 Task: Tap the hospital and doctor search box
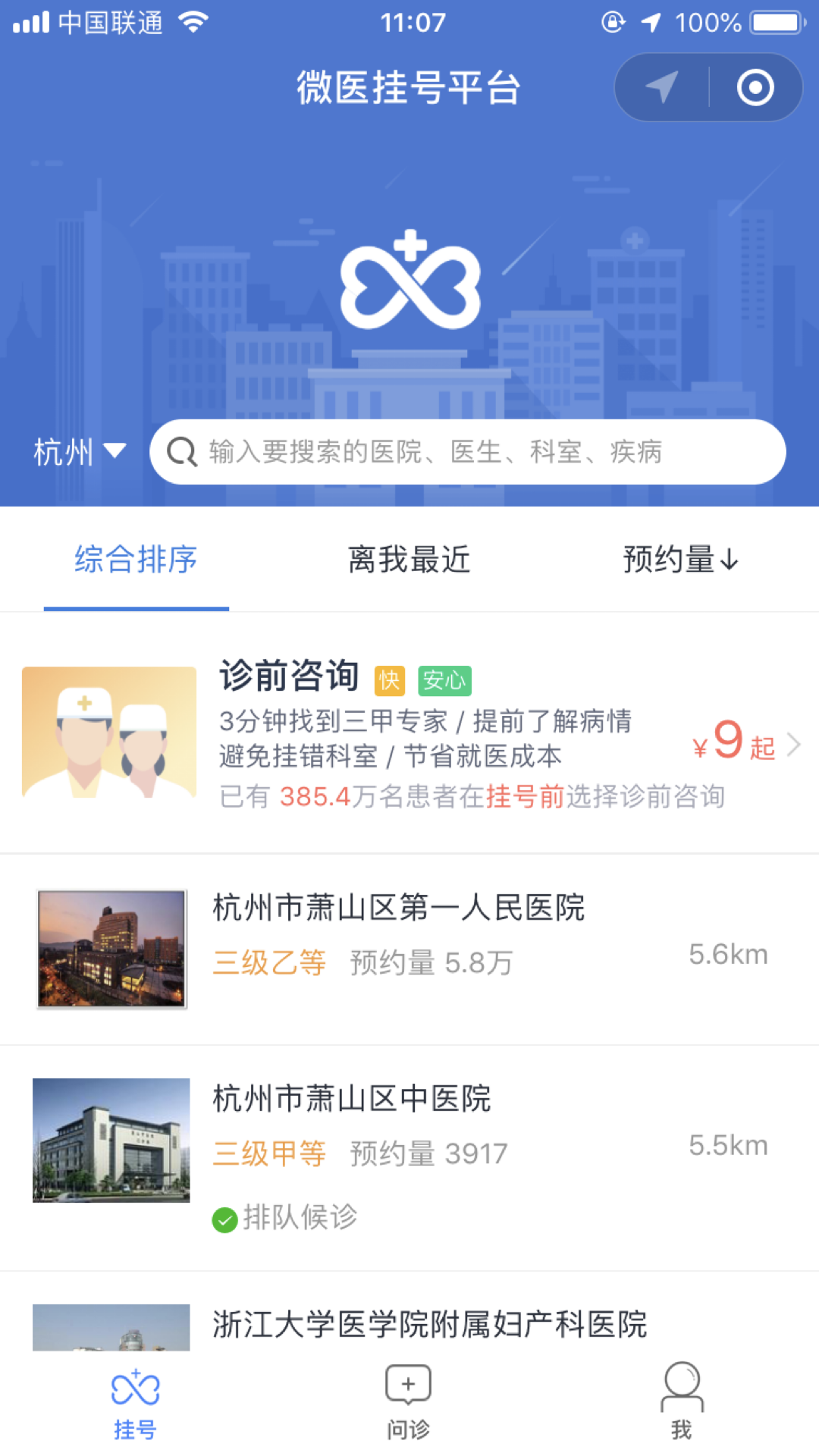coord(467,452)
